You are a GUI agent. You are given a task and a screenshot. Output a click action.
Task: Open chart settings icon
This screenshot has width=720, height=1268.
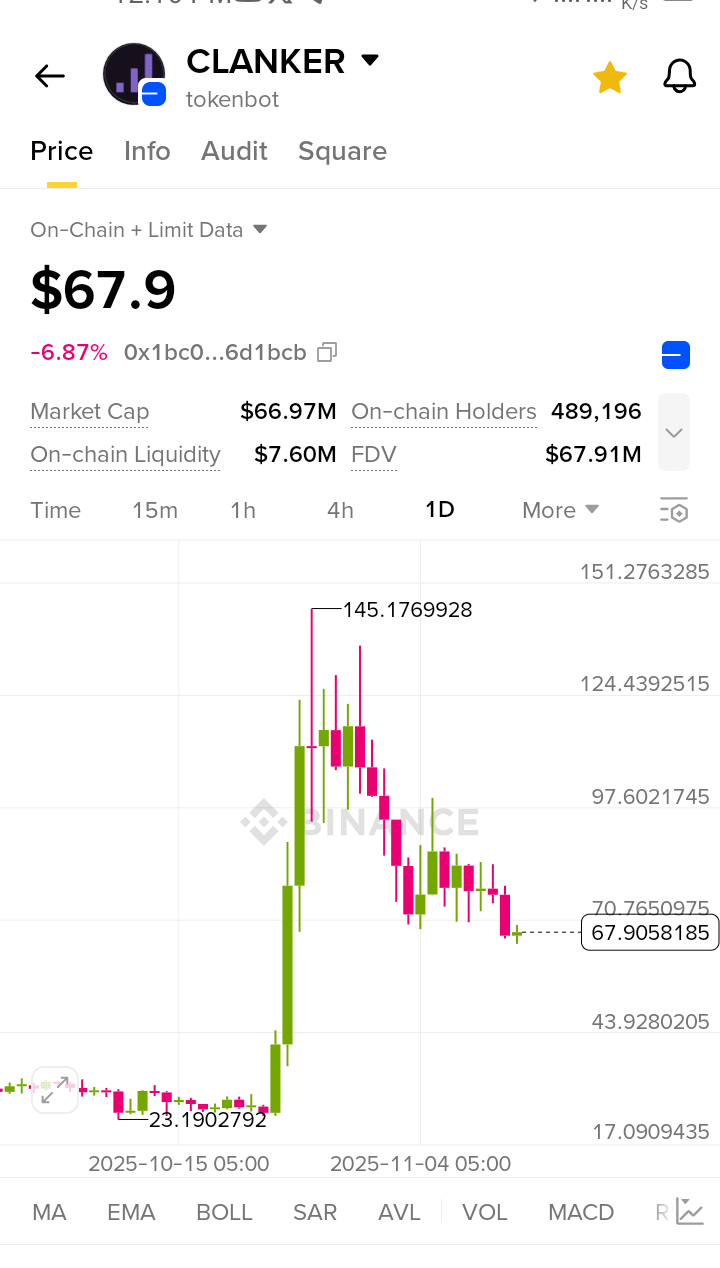coord(674,510)
